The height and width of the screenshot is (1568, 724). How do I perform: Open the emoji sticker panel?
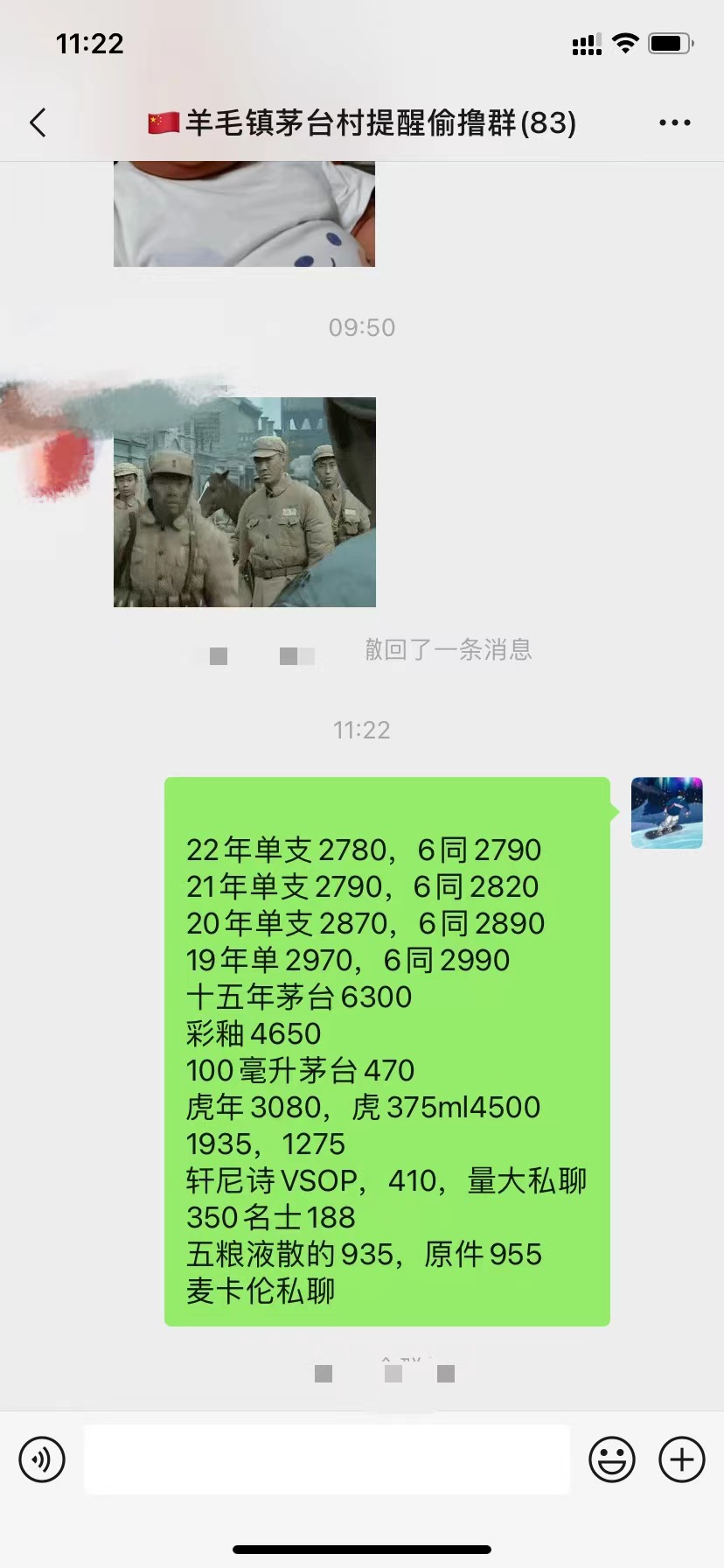[611, 1459]
